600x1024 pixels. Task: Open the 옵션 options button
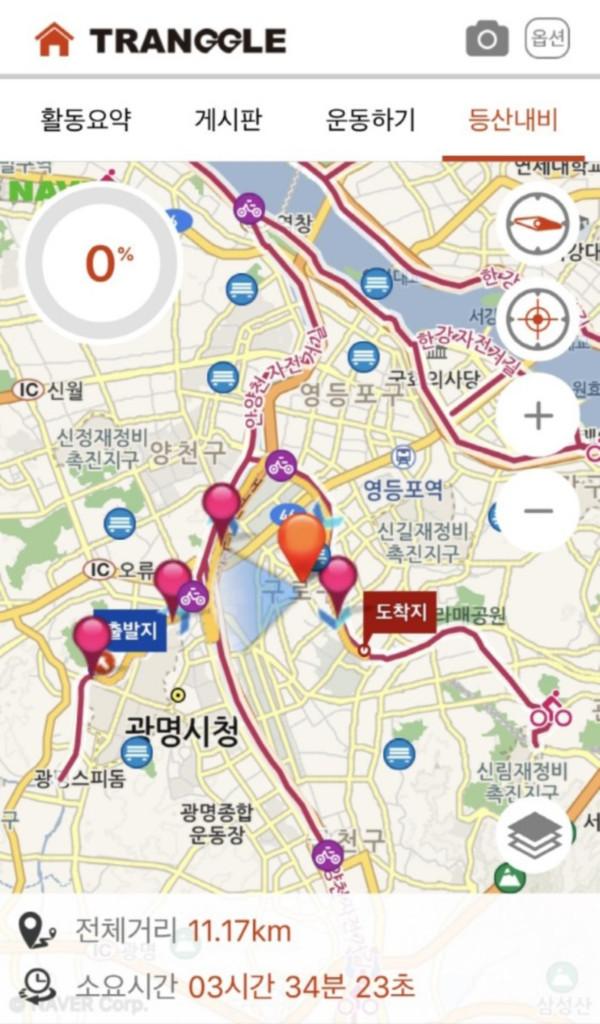549,39
